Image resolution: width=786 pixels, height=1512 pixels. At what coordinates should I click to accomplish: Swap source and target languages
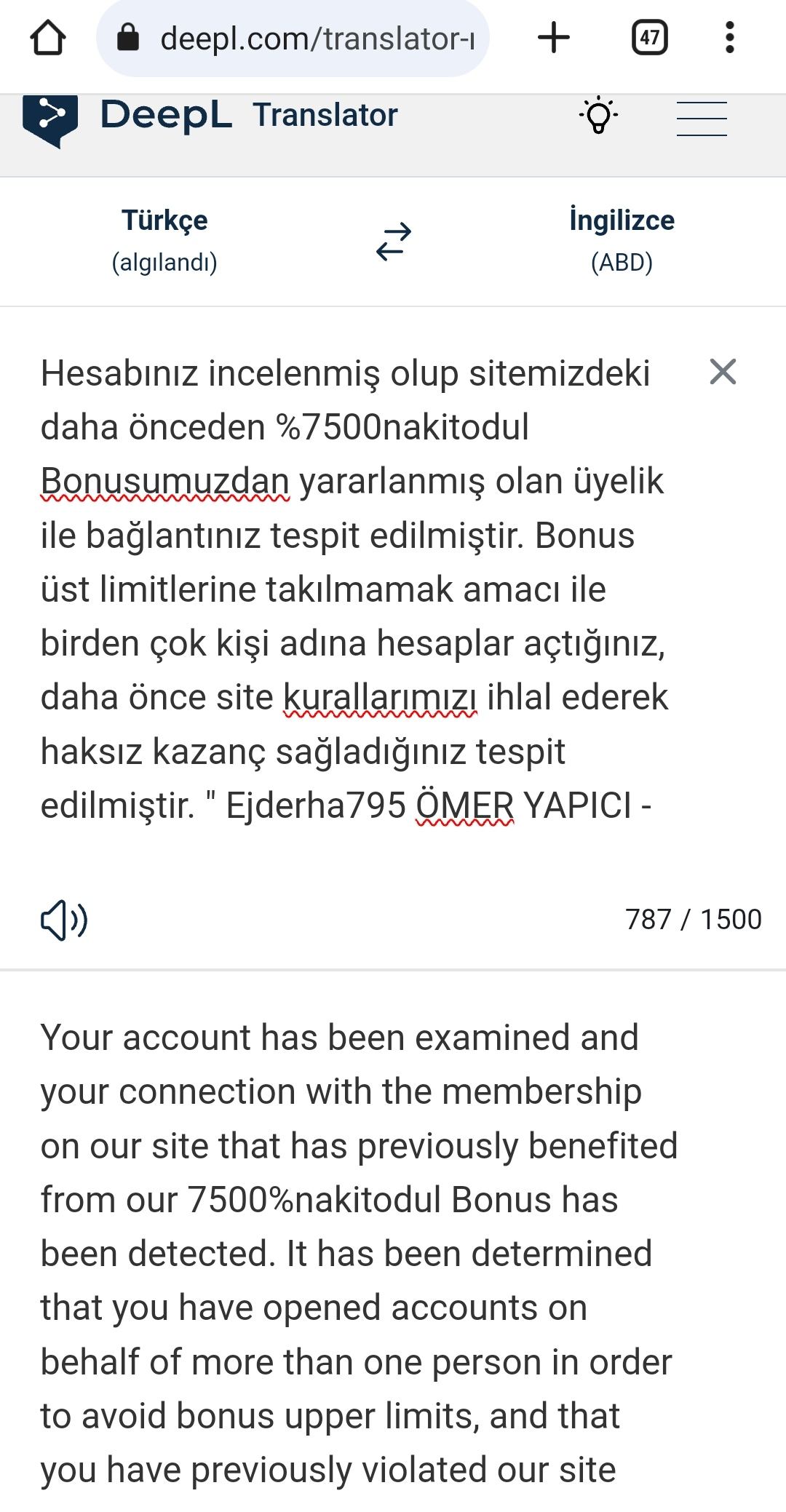(x=394, y=242)
